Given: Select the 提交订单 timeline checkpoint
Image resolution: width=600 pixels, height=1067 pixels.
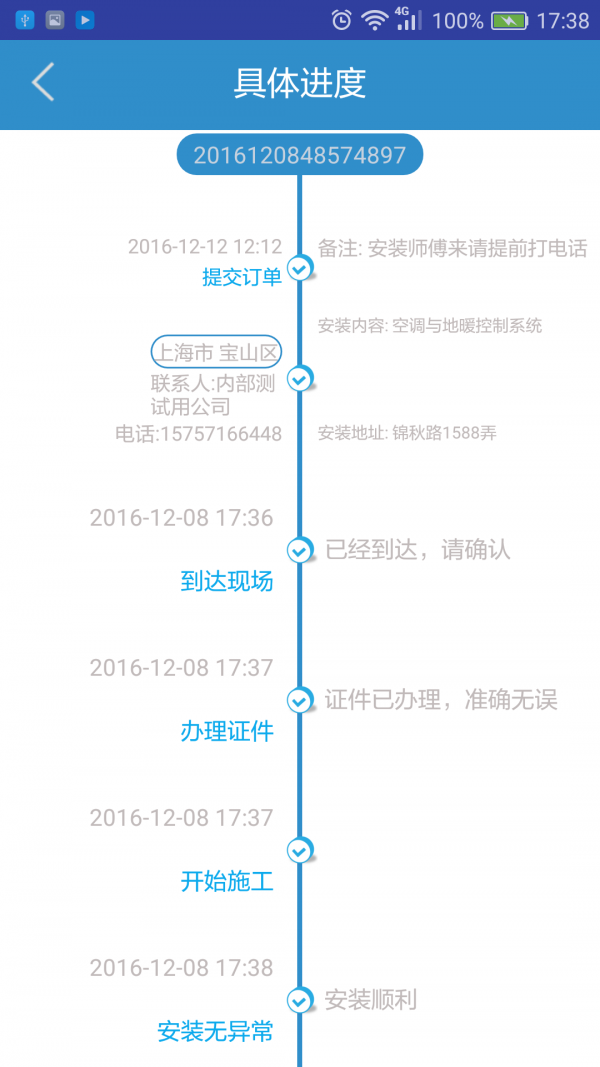Looking at the screenshot, I should click(x=299, y=267).
